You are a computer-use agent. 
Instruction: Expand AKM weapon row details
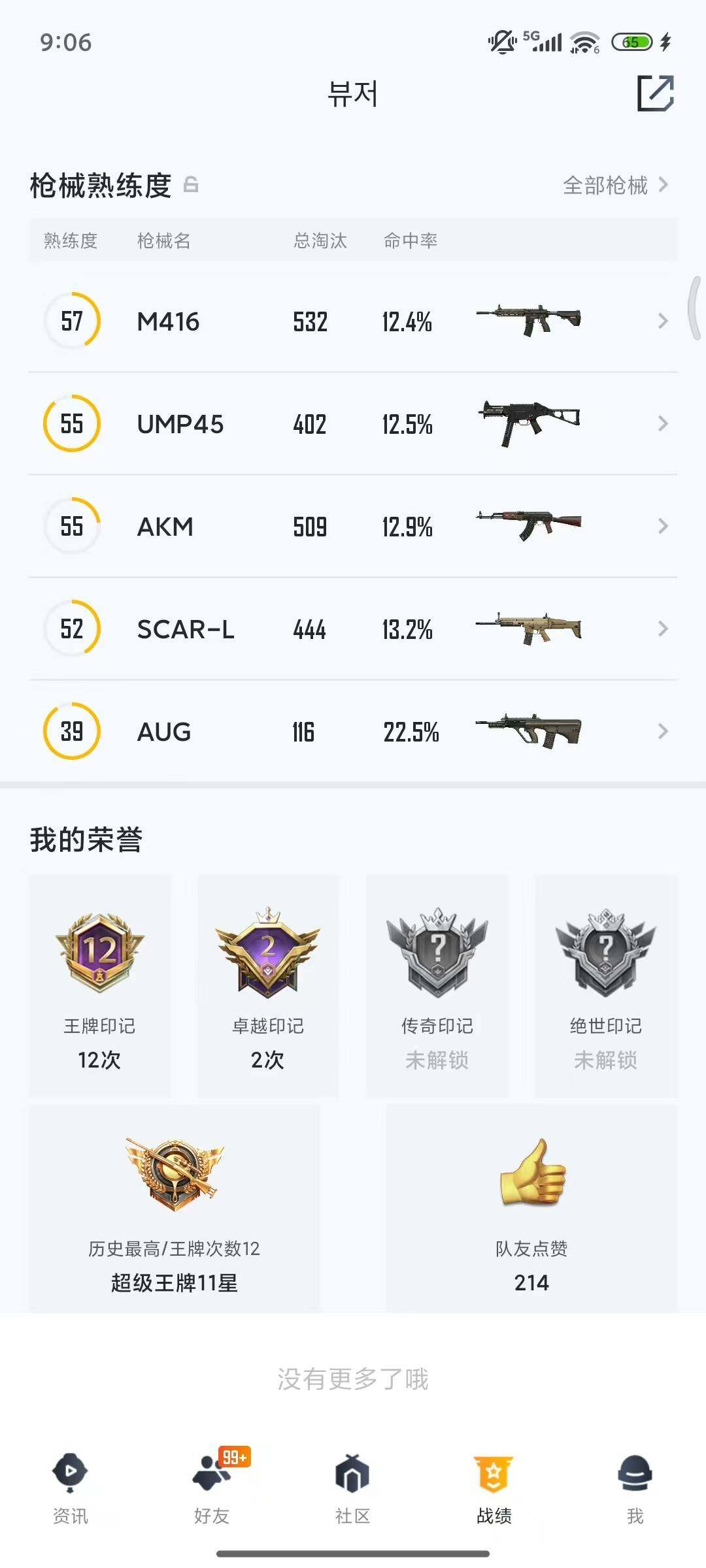pos(662,526)
